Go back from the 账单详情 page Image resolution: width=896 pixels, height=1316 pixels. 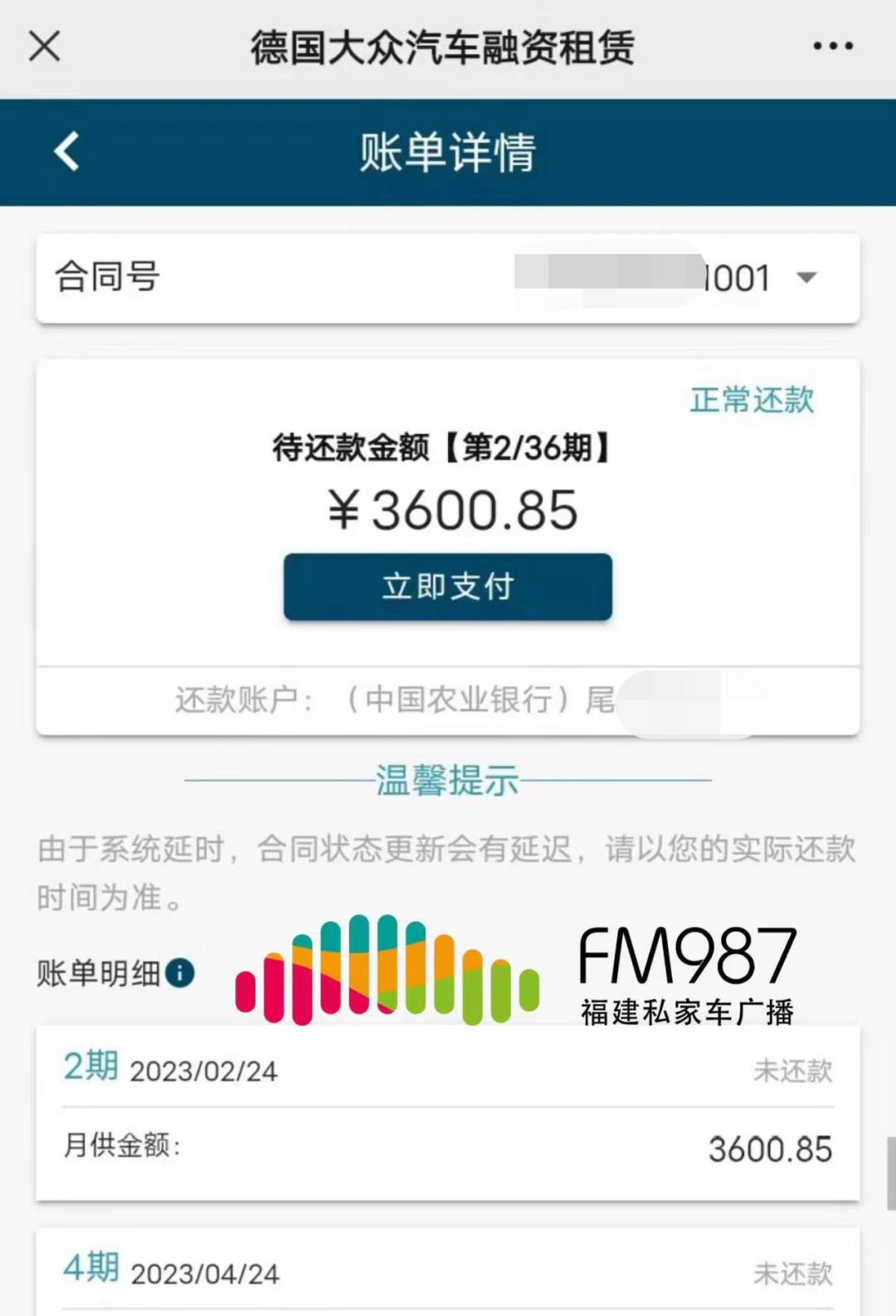pos(66,152)
